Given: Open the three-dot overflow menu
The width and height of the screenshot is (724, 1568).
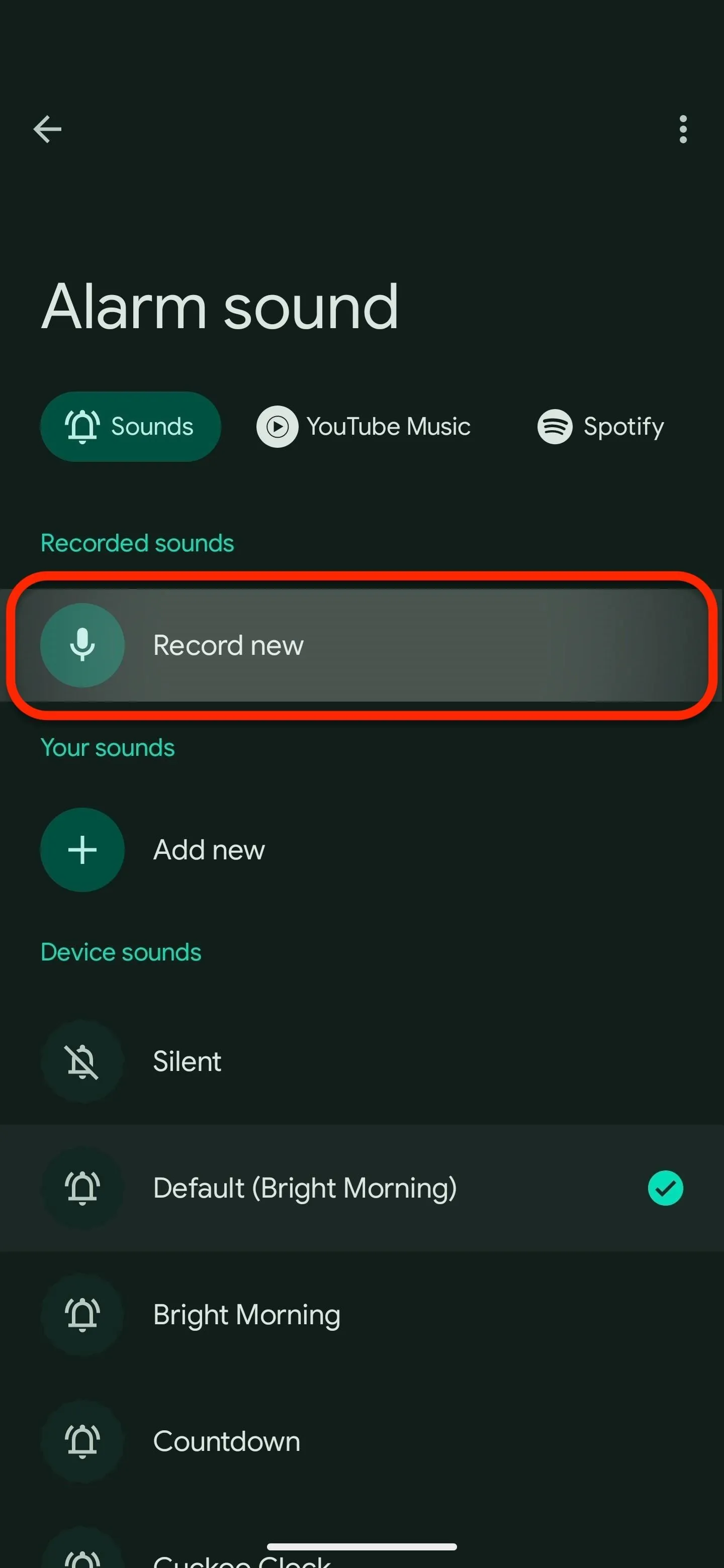Looking at the screenshot, I should (683, 129).
